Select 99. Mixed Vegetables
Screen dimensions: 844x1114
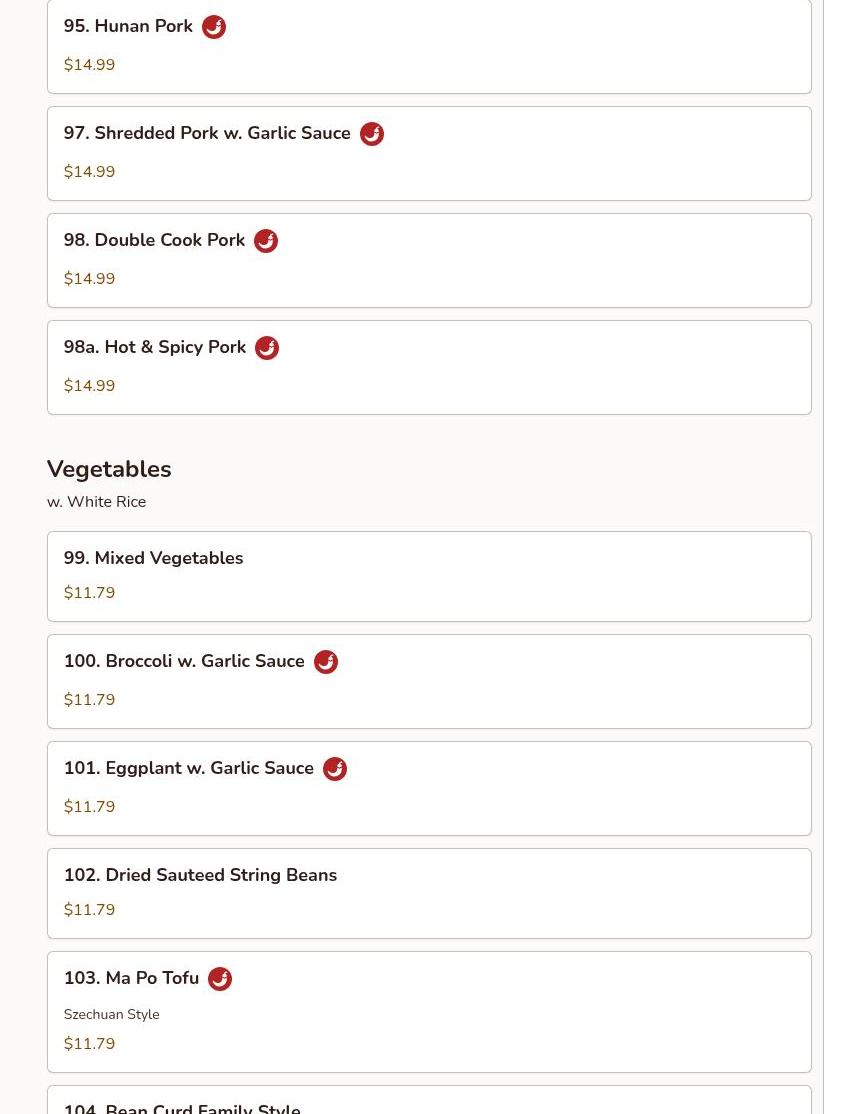click(428, 576)
